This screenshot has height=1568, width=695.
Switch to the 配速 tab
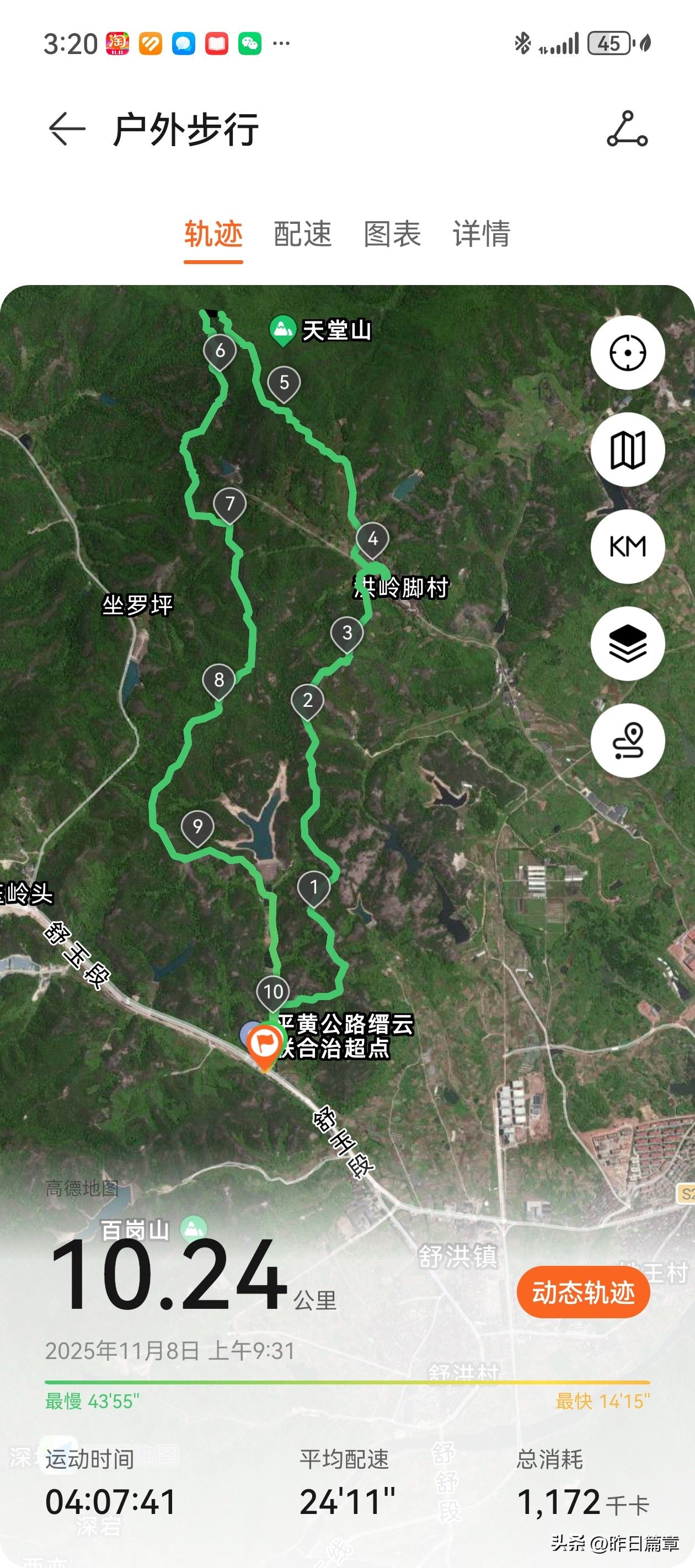click(x=303, y=234)
